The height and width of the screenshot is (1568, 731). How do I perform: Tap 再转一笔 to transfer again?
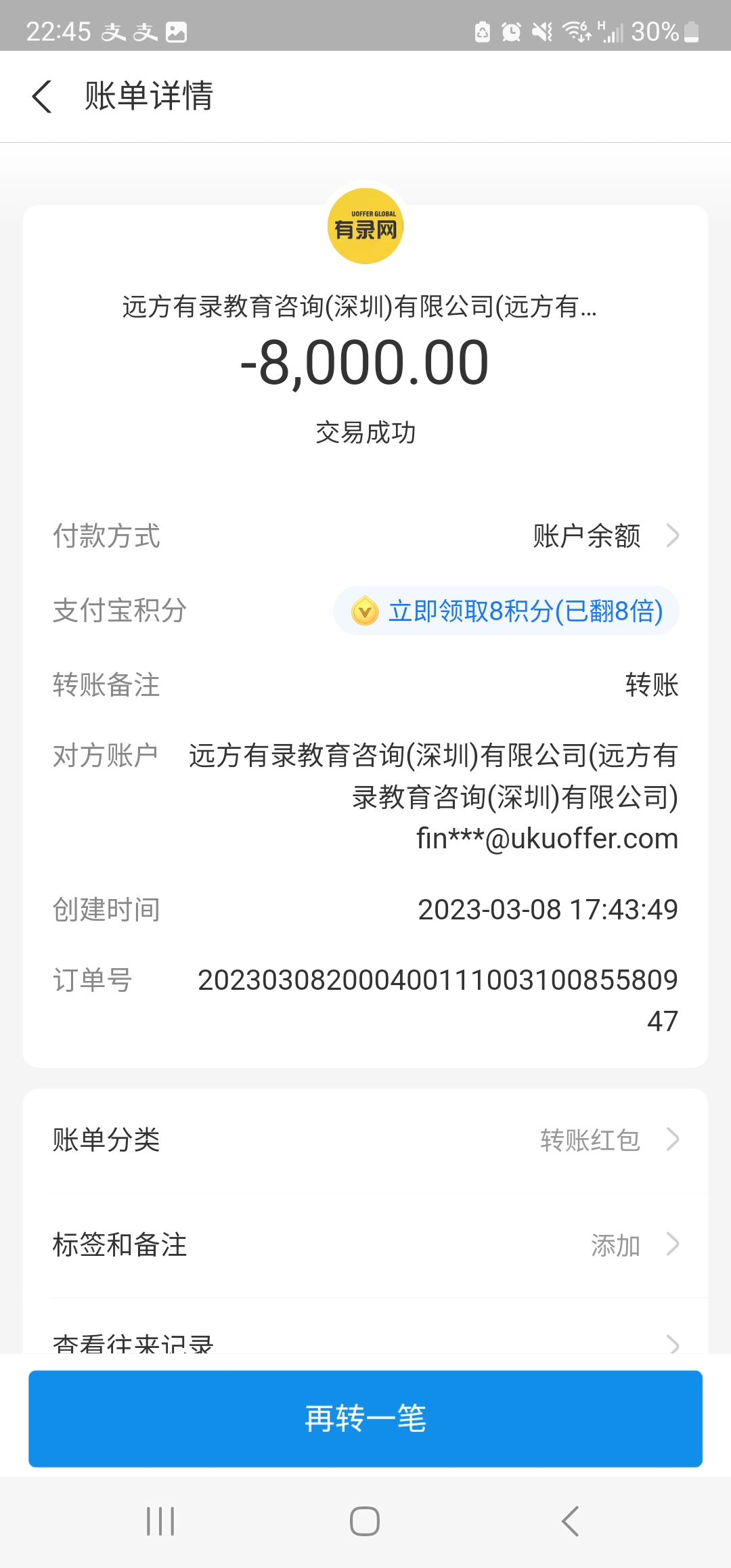pyautogui.click(x=365, y=1418)
